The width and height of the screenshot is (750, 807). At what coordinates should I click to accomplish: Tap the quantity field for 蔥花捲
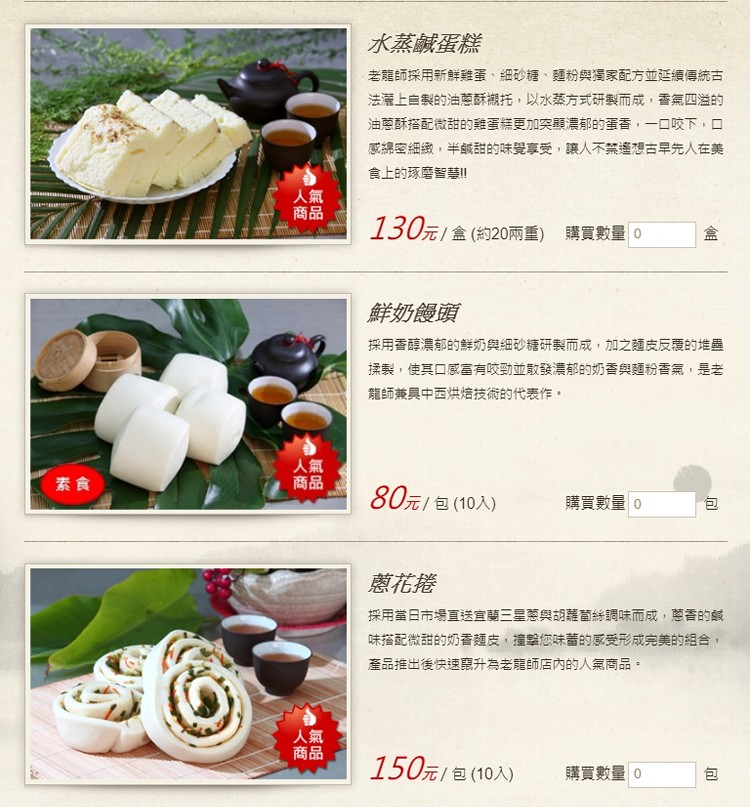(662, 774)
